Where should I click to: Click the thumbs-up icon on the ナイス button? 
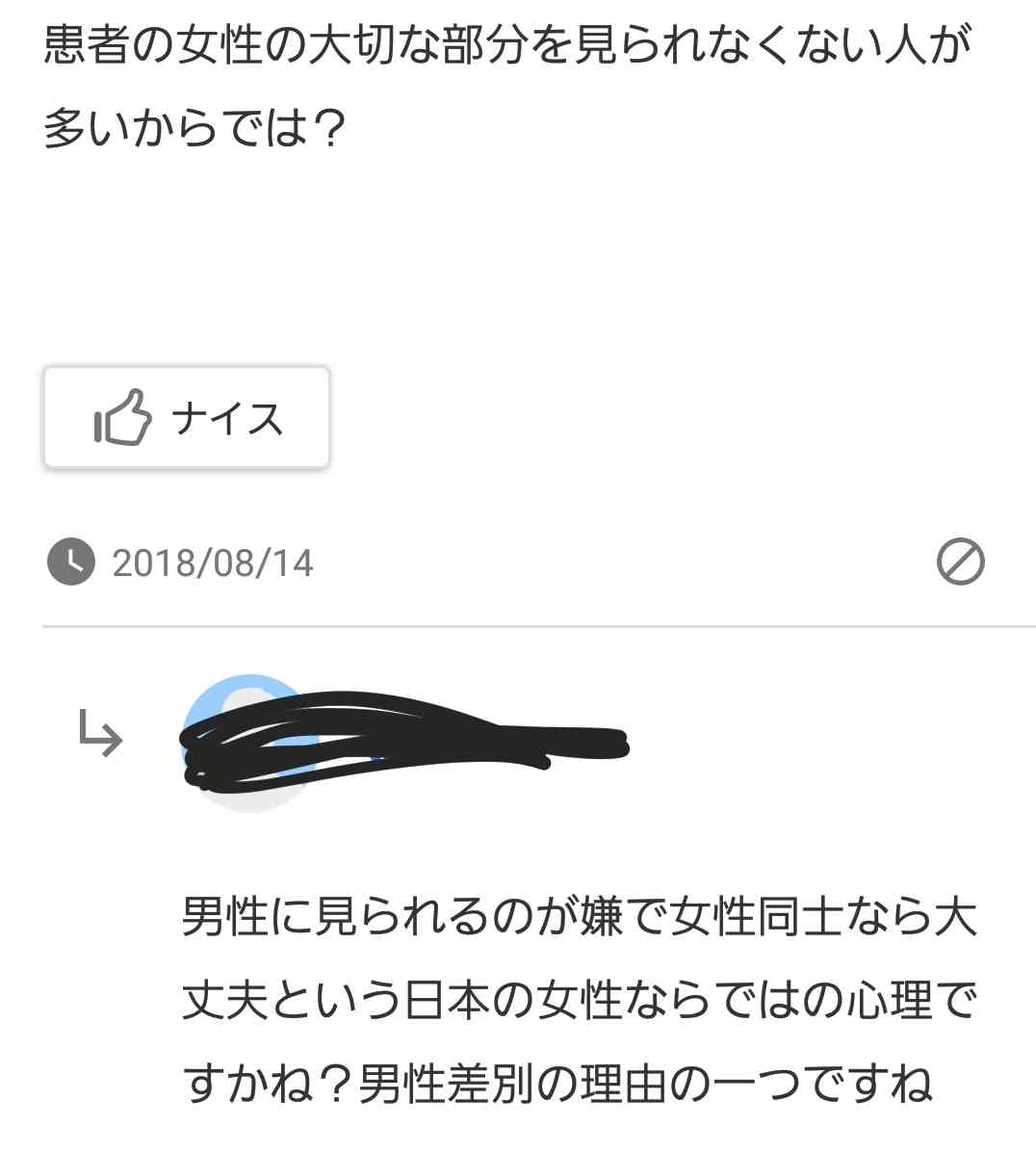(124, 416)
